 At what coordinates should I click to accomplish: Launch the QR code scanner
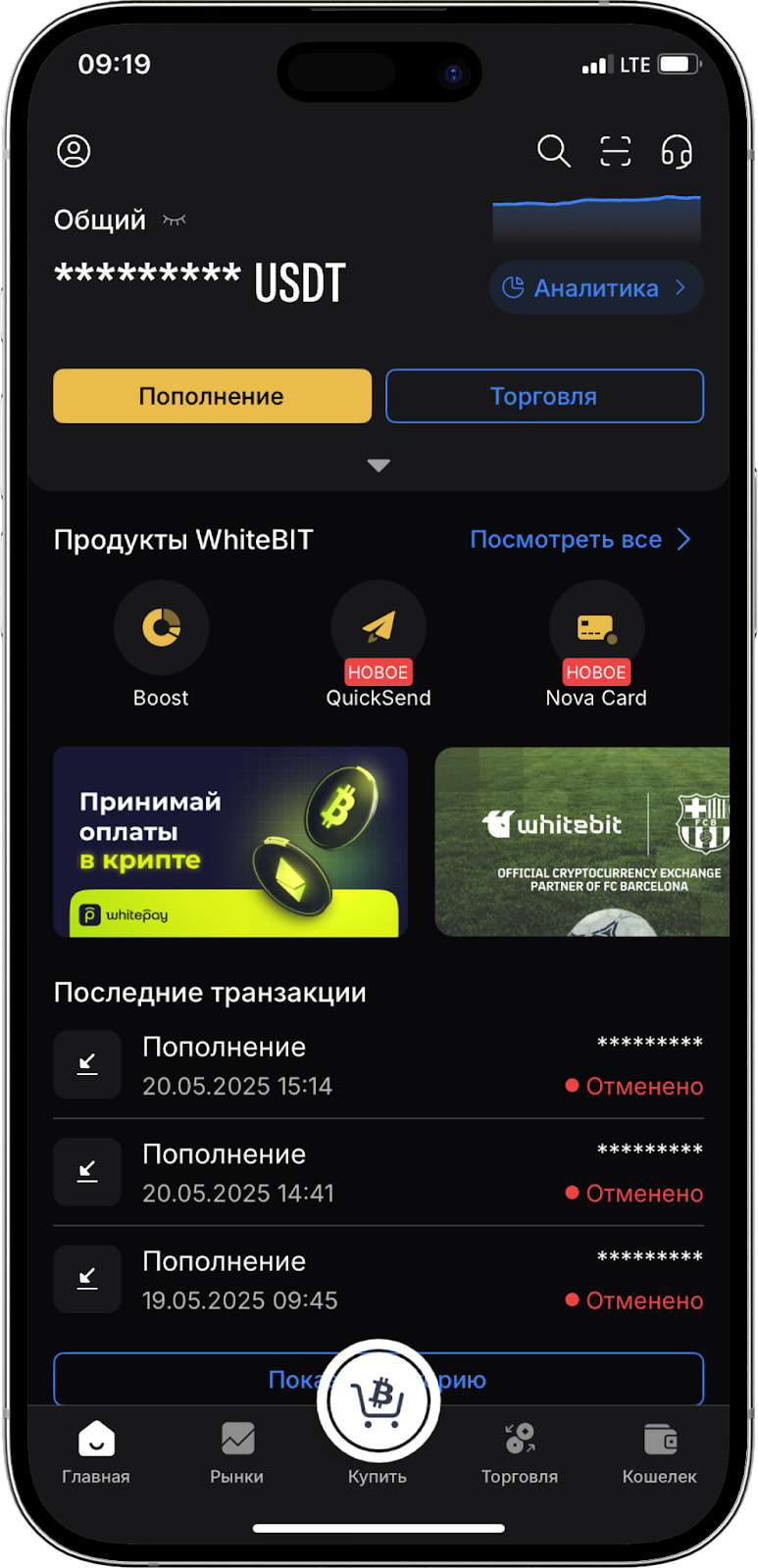coord(615,151)
